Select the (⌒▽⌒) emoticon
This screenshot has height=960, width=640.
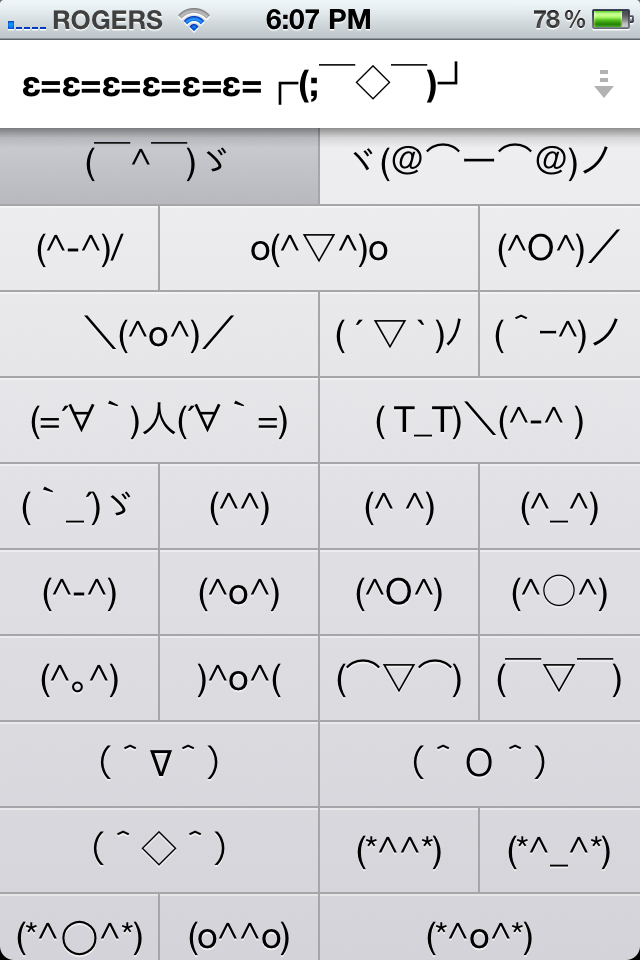click(399, 679)
